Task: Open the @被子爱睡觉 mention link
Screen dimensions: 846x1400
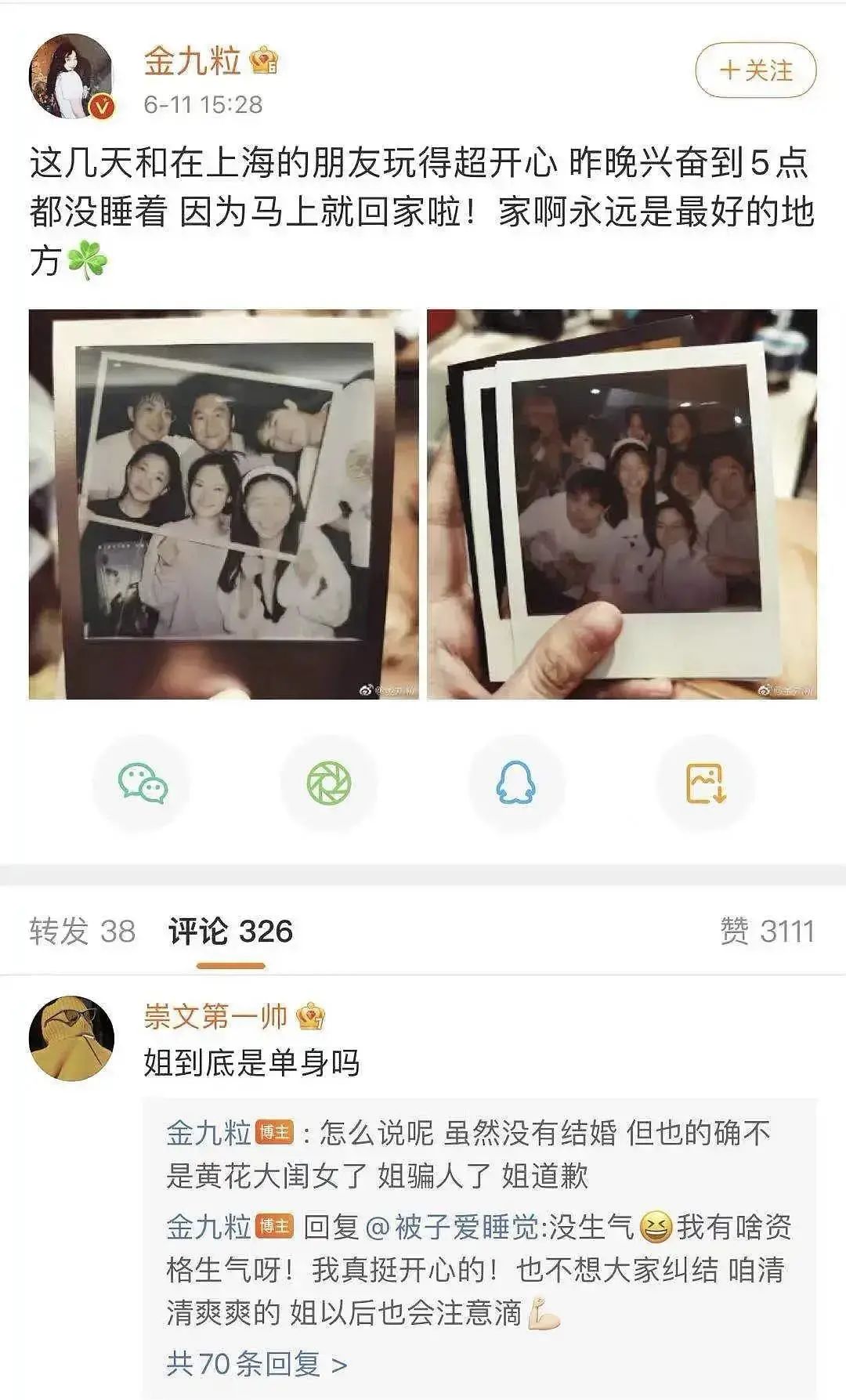Action: pyautogui.click(x=452, y=1226)
